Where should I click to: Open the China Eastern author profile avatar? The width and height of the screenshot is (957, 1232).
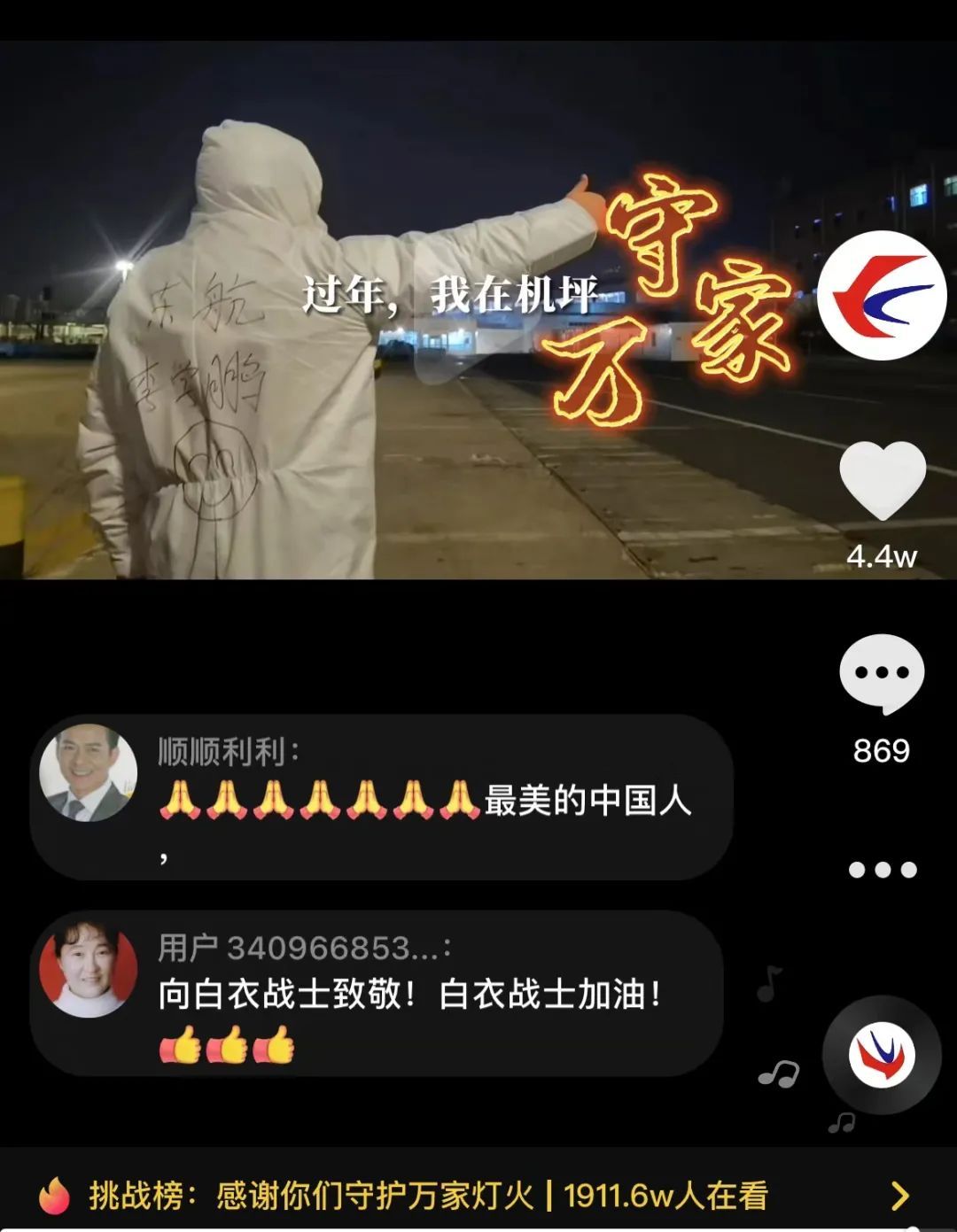point(882,295)
